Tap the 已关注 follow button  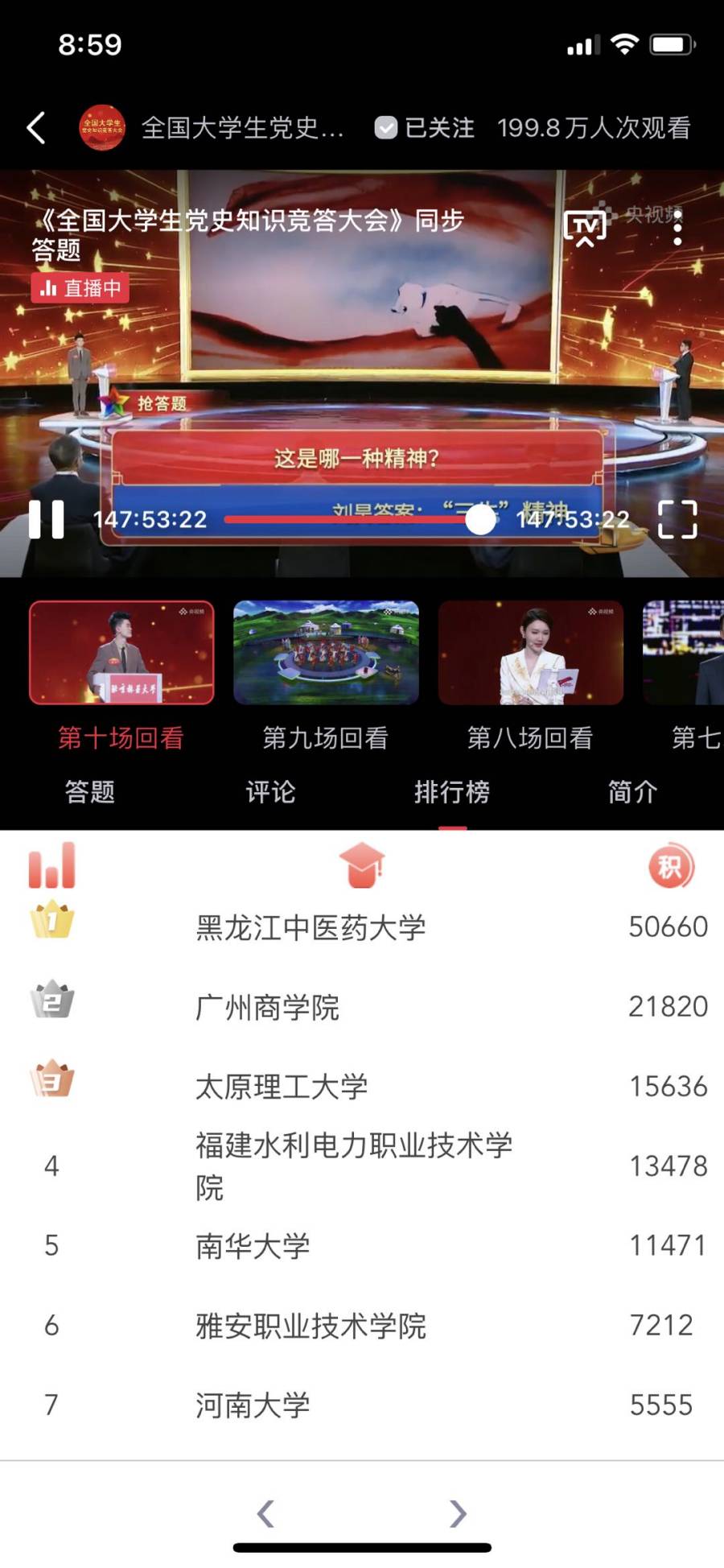425,128
